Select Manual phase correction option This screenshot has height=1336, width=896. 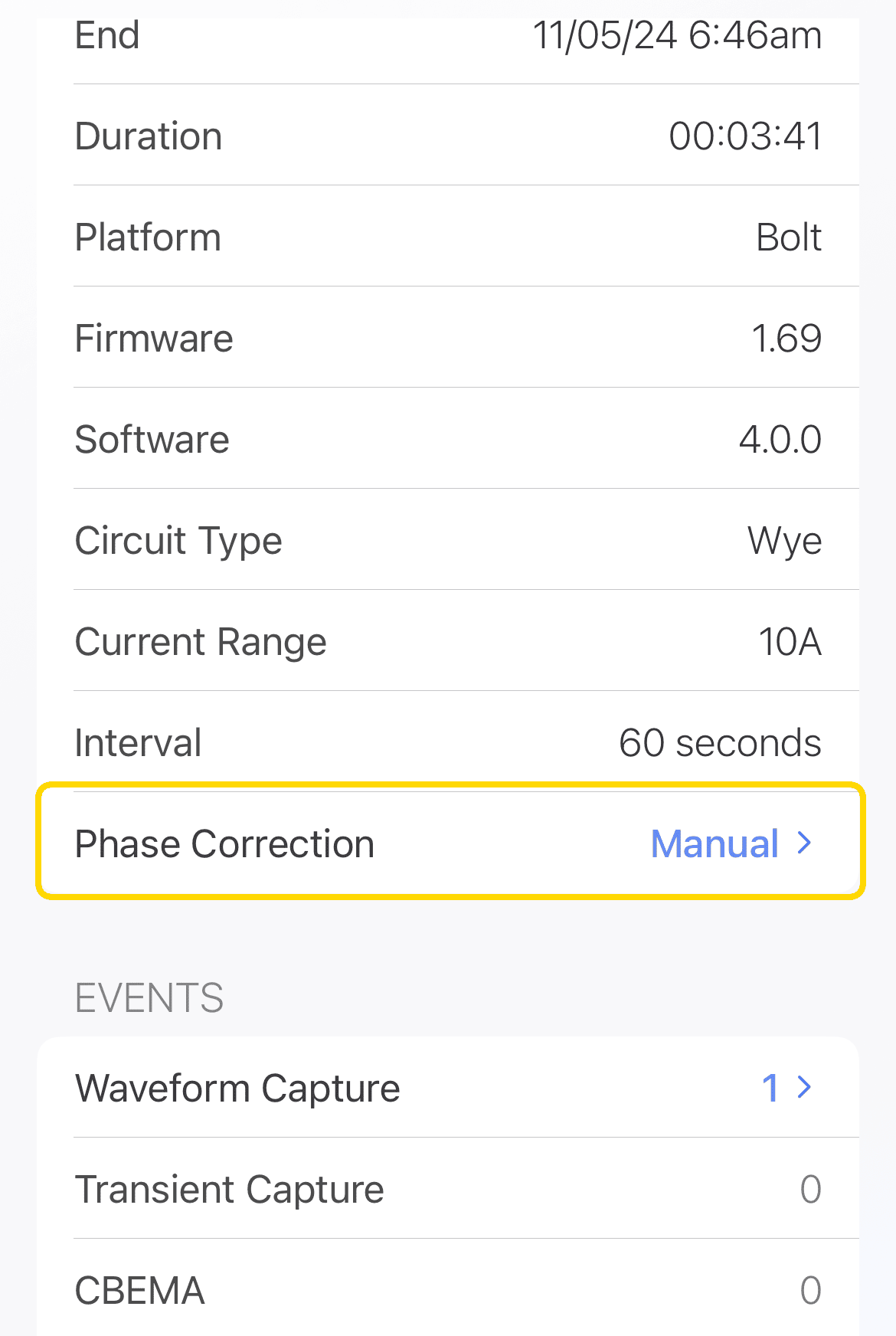[714, 843]
